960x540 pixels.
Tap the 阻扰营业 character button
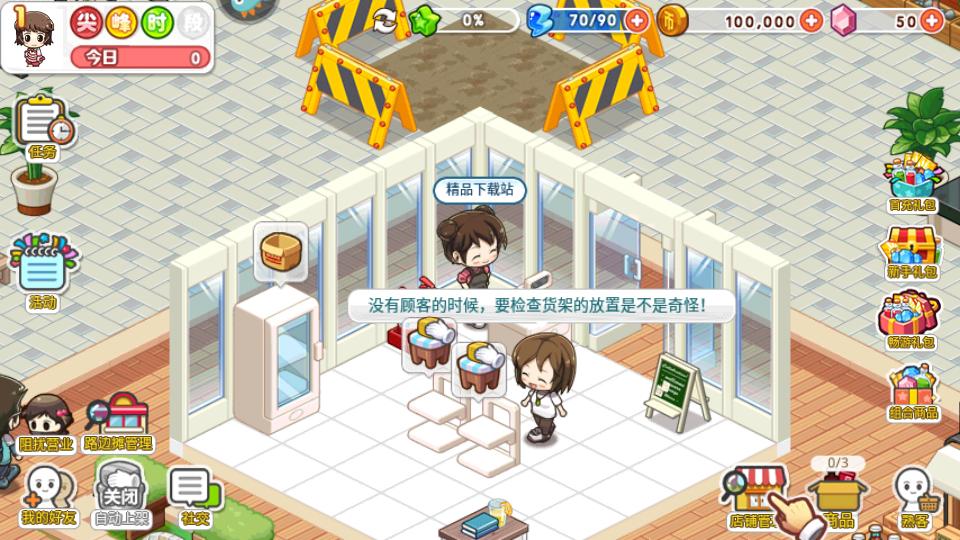tap(45, 422)
